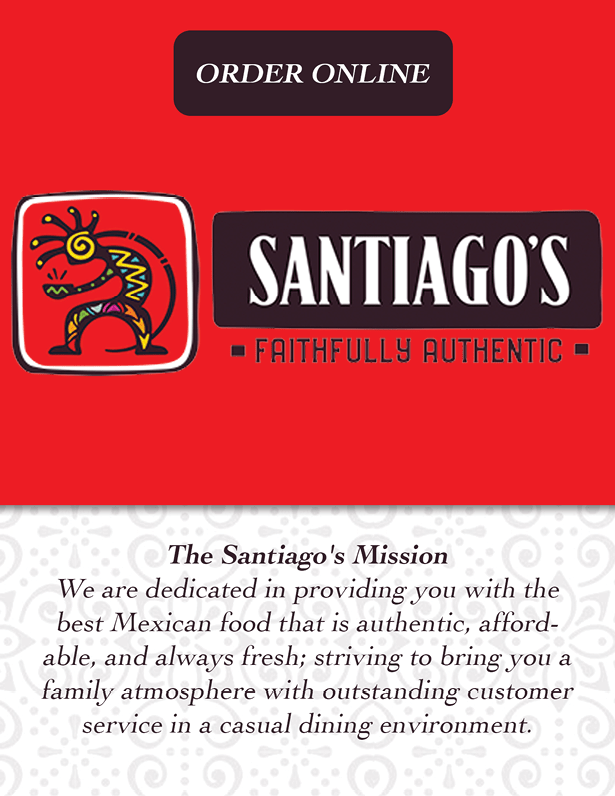The image size is (615, 796).
Task: Tap the Order Online button
Action: coord(313,73)
